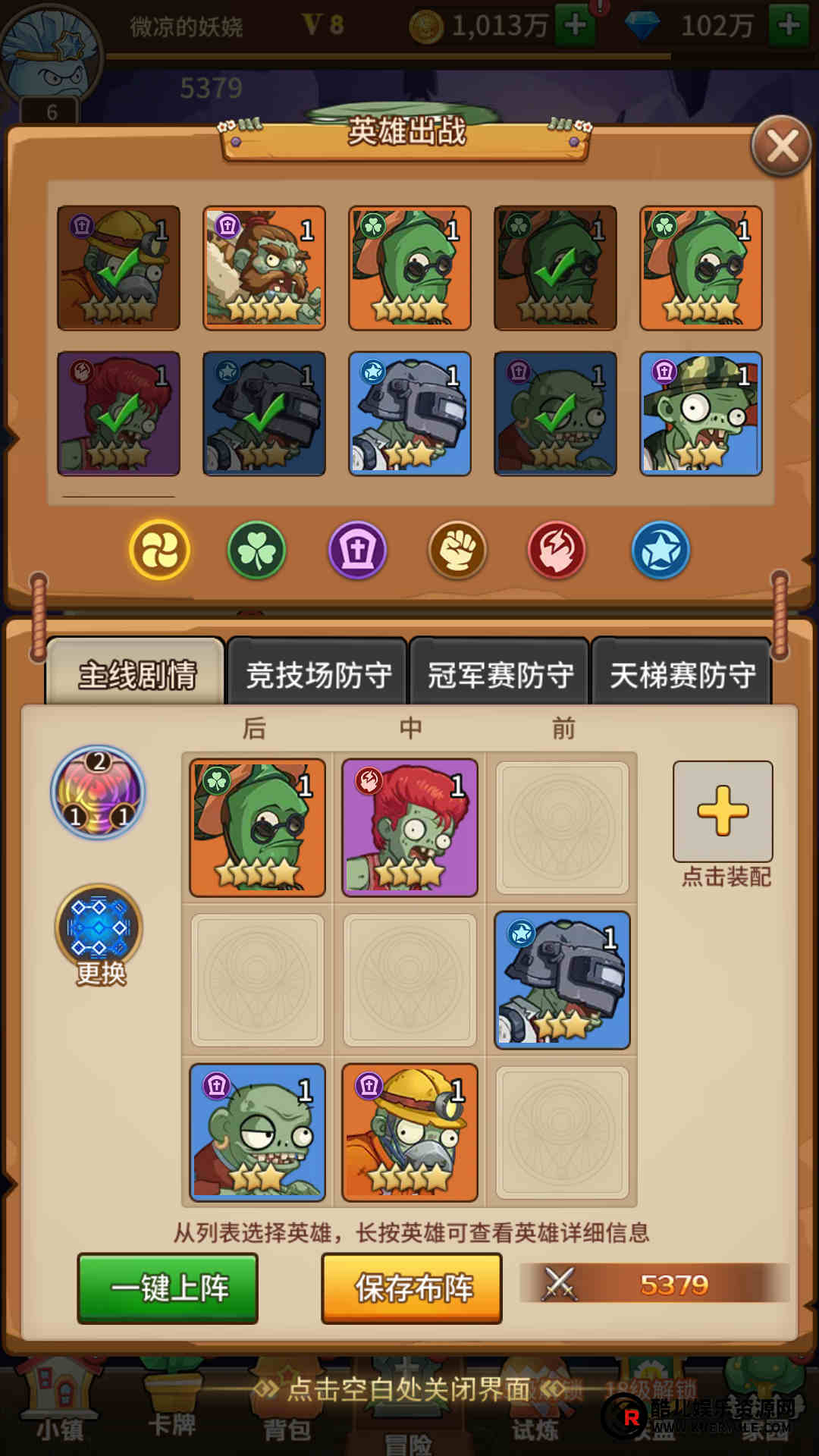Filter heroes by red flame faction
Image resolution: width=819 pixels, height=1456 pixels.
click(x=557, y=550)
